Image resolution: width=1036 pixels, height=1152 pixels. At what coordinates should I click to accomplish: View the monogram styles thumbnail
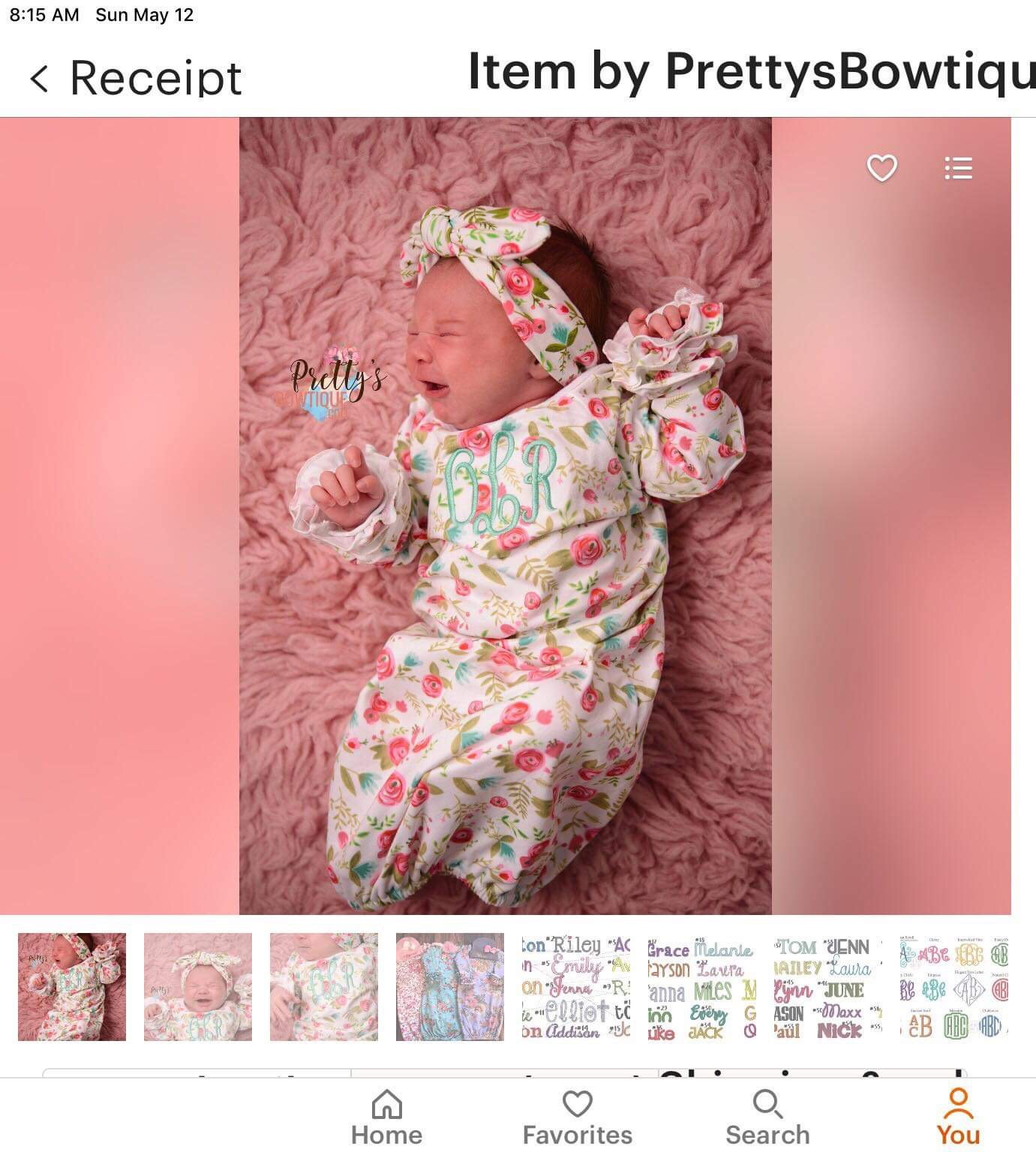coord(954,986)
